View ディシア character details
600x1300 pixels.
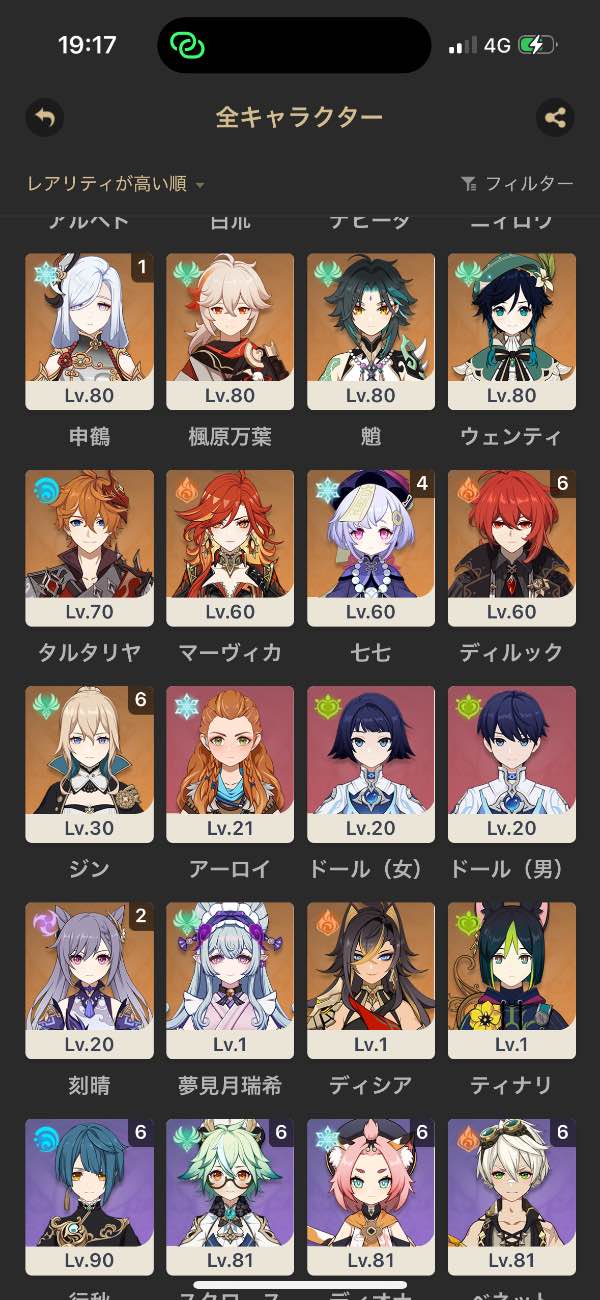[371, 980]
